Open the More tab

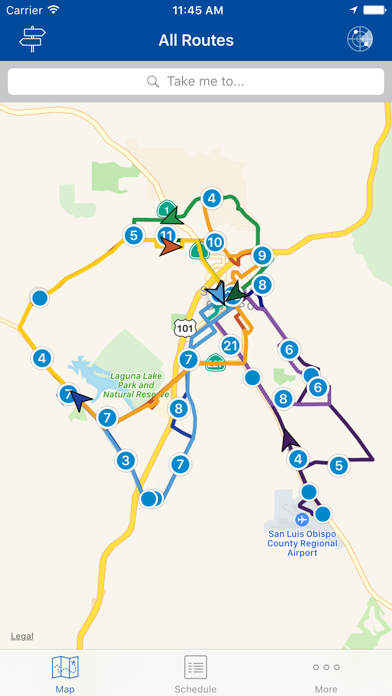point(326,674)
